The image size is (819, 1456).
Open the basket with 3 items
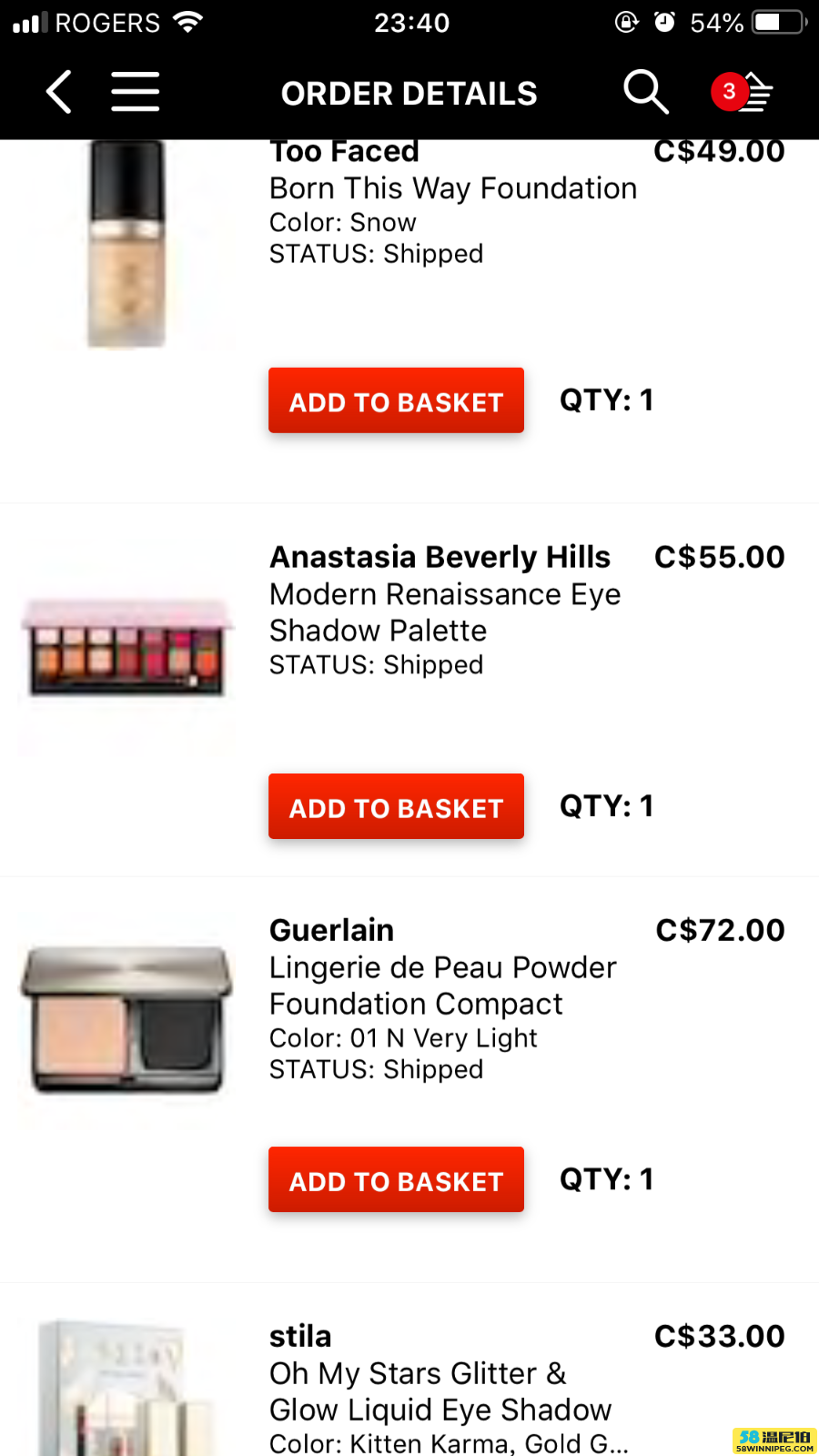click(744, 92)
